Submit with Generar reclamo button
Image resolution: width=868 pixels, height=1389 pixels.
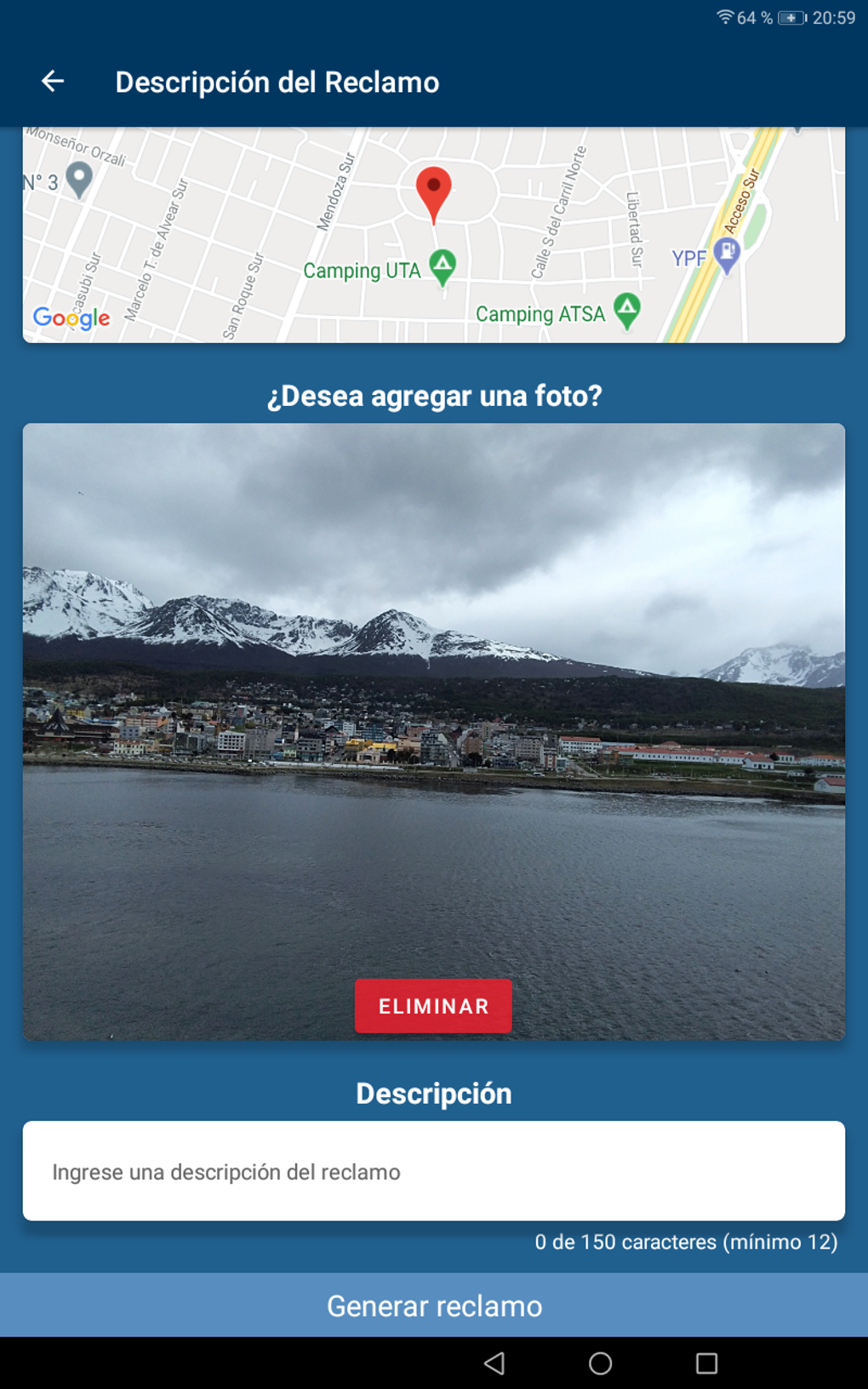433,1306
